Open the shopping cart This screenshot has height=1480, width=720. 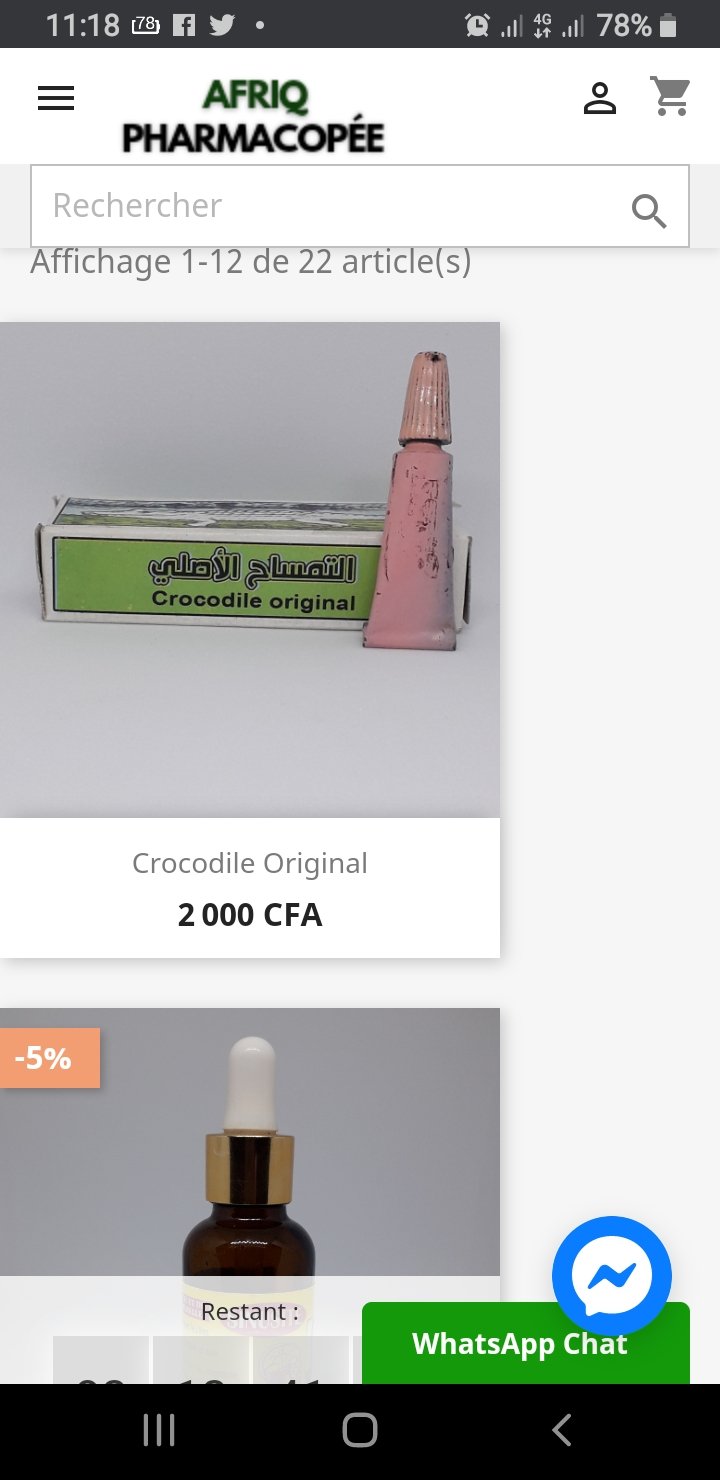click(671, 97)
